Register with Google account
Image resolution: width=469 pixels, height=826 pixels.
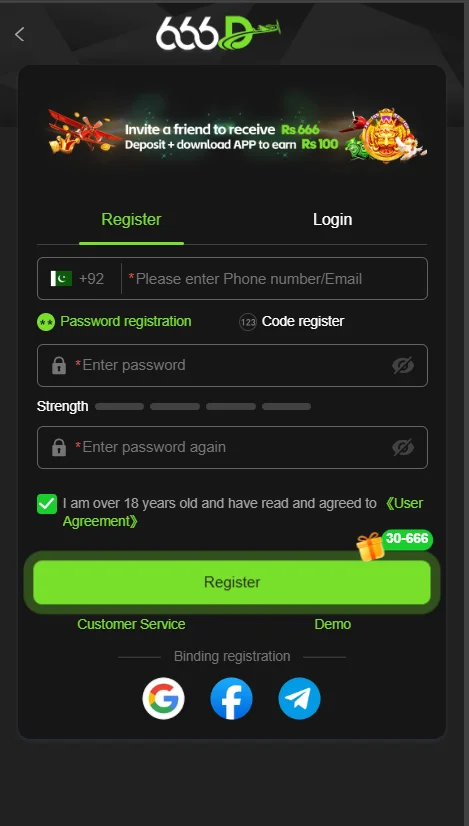pyautogui.click(x=163, y=699)
